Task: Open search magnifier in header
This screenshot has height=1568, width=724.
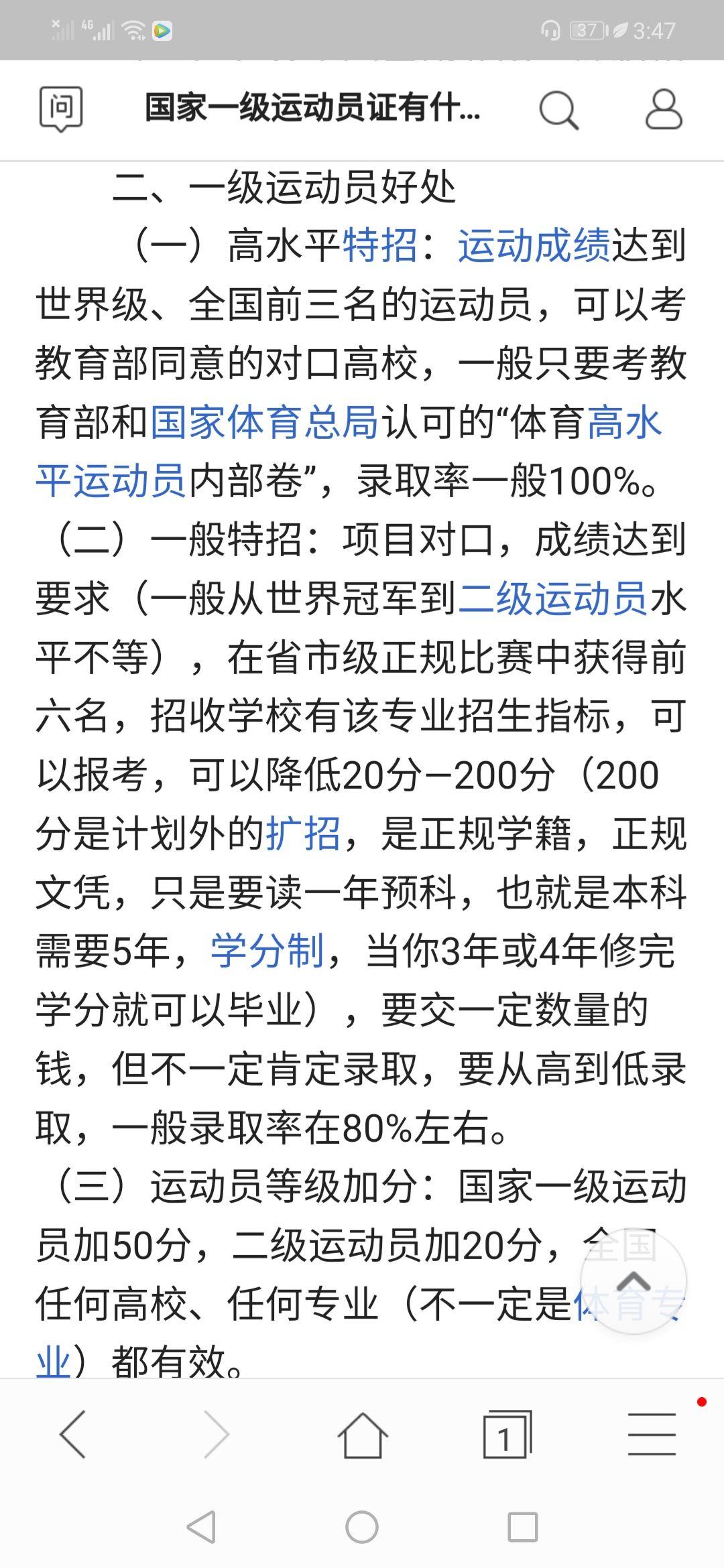Action: [558, 110]
